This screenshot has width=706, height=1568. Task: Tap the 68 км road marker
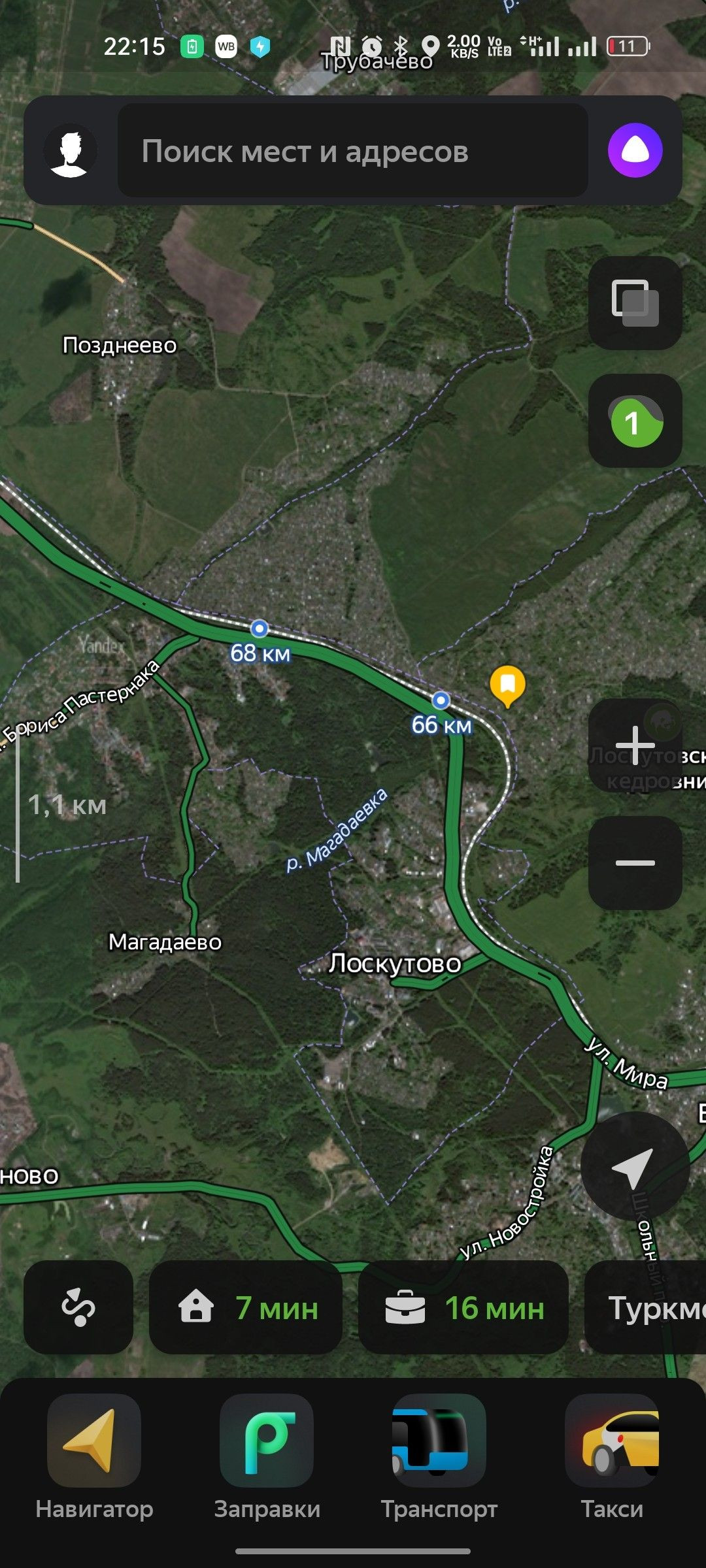260,629
